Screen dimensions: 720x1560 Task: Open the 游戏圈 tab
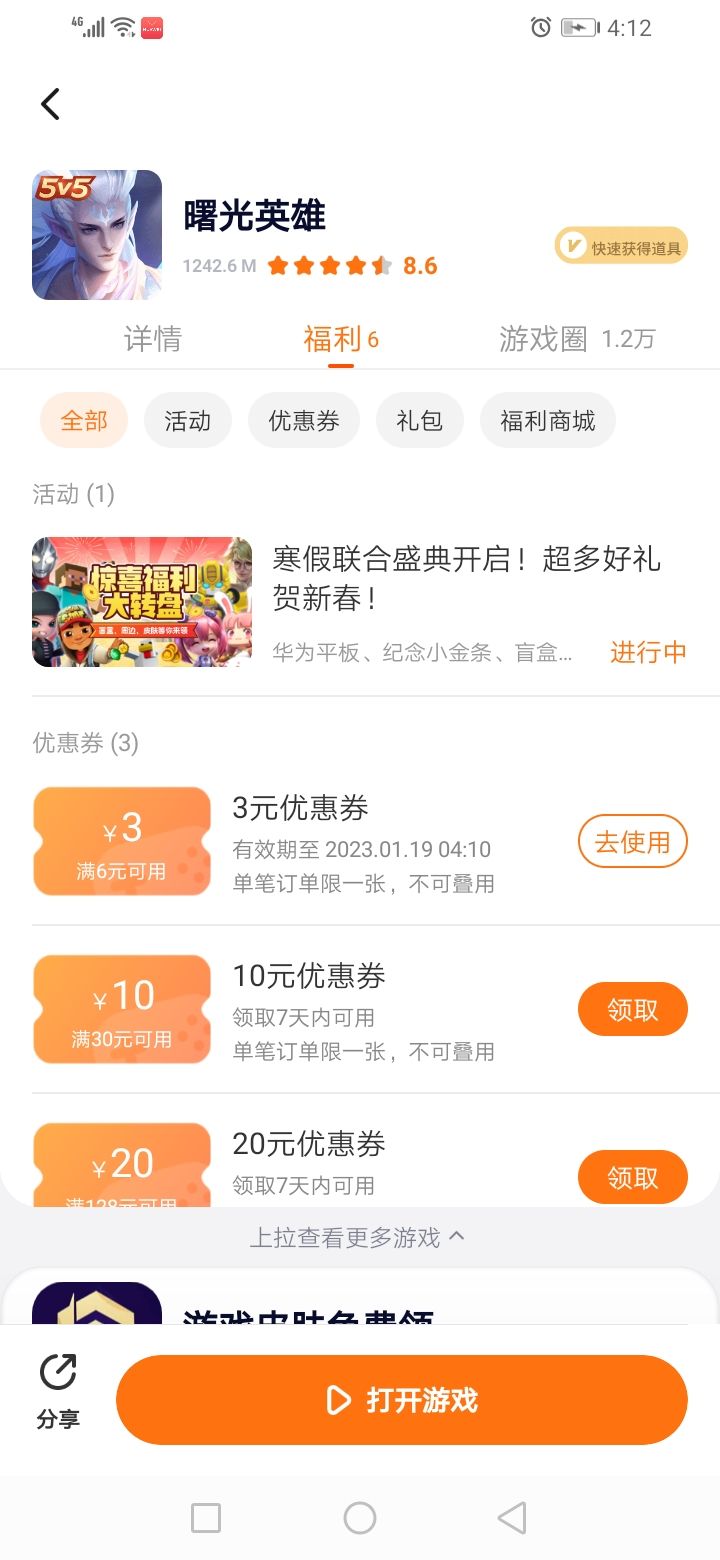[576, 339]
